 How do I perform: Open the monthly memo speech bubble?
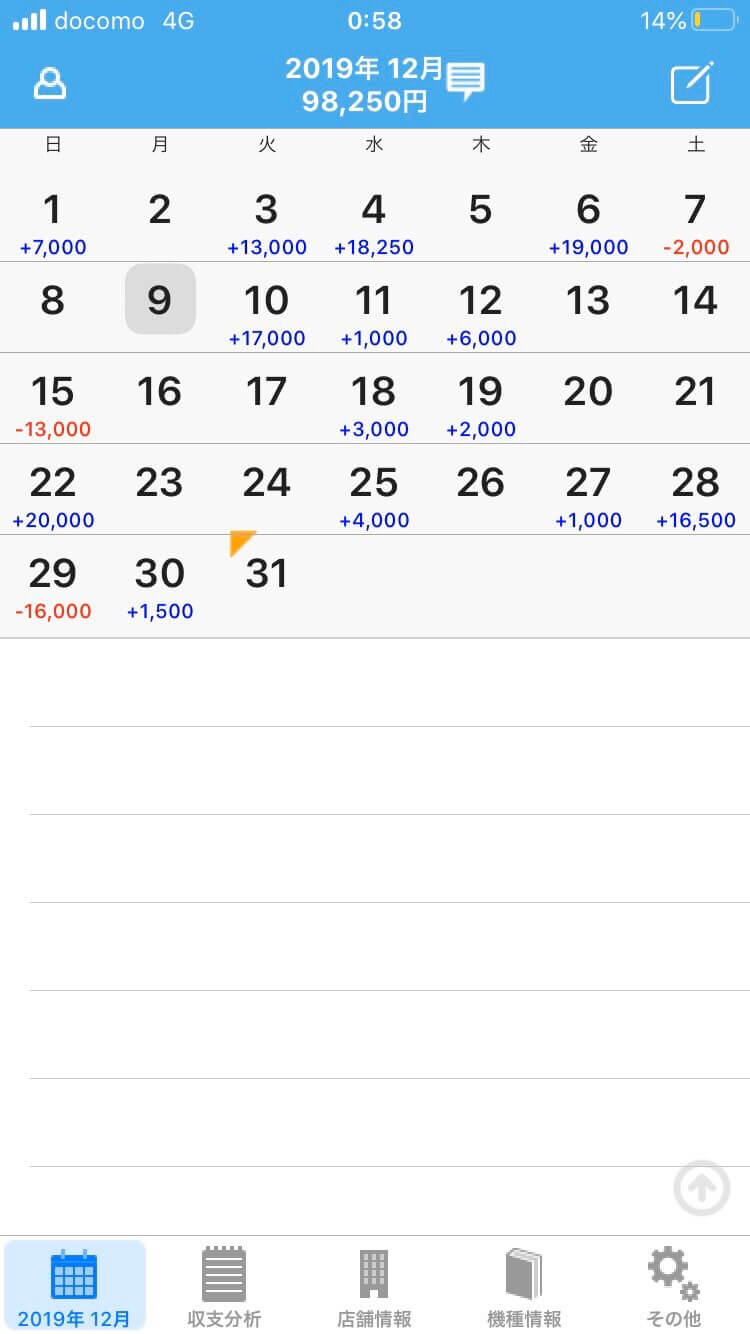point(466,81)
